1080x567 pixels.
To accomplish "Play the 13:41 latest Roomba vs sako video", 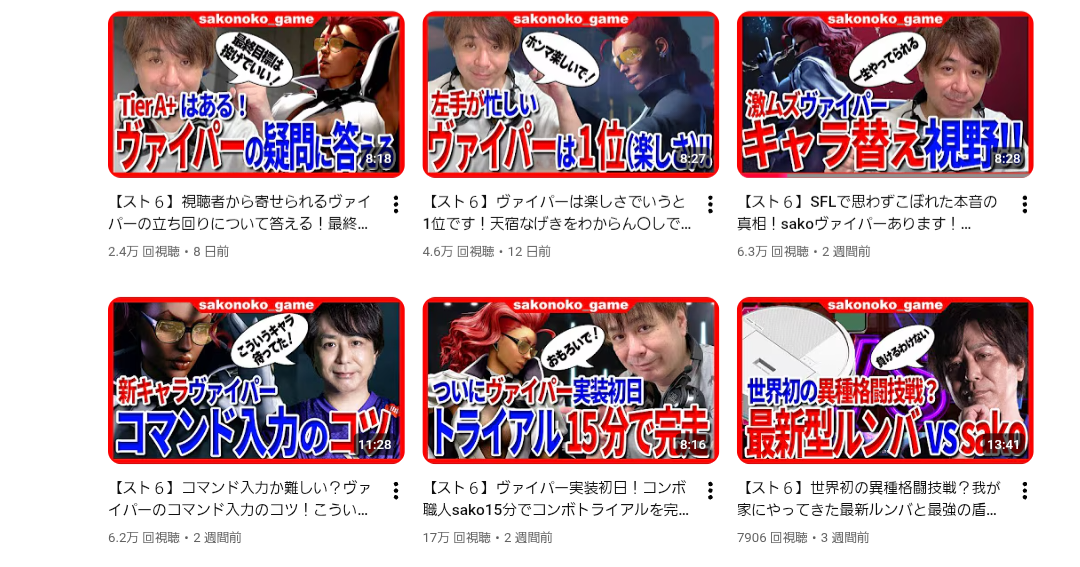I will [x=885, y=380].
